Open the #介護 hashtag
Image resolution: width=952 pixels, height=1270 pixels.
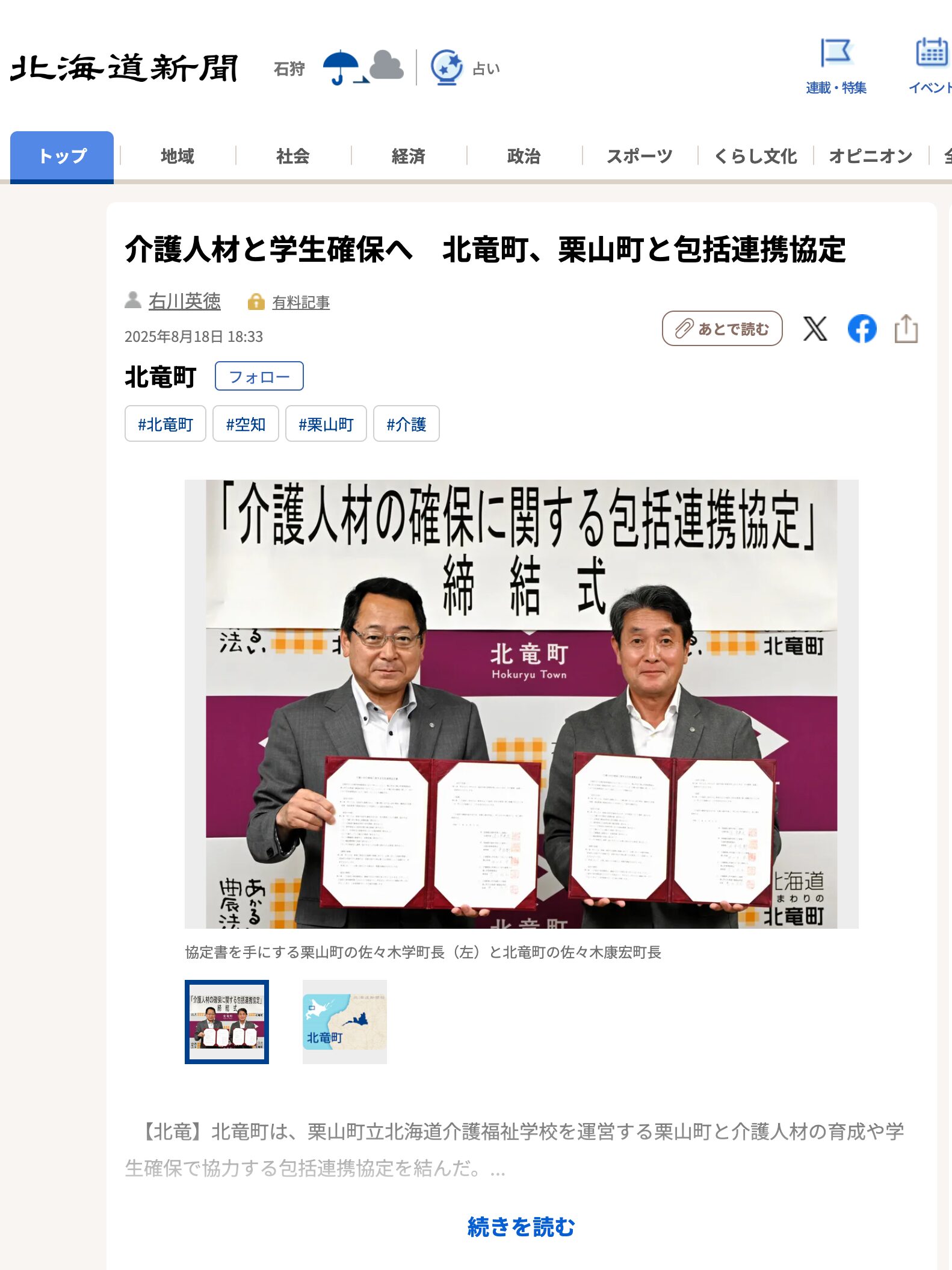(407, 424)
